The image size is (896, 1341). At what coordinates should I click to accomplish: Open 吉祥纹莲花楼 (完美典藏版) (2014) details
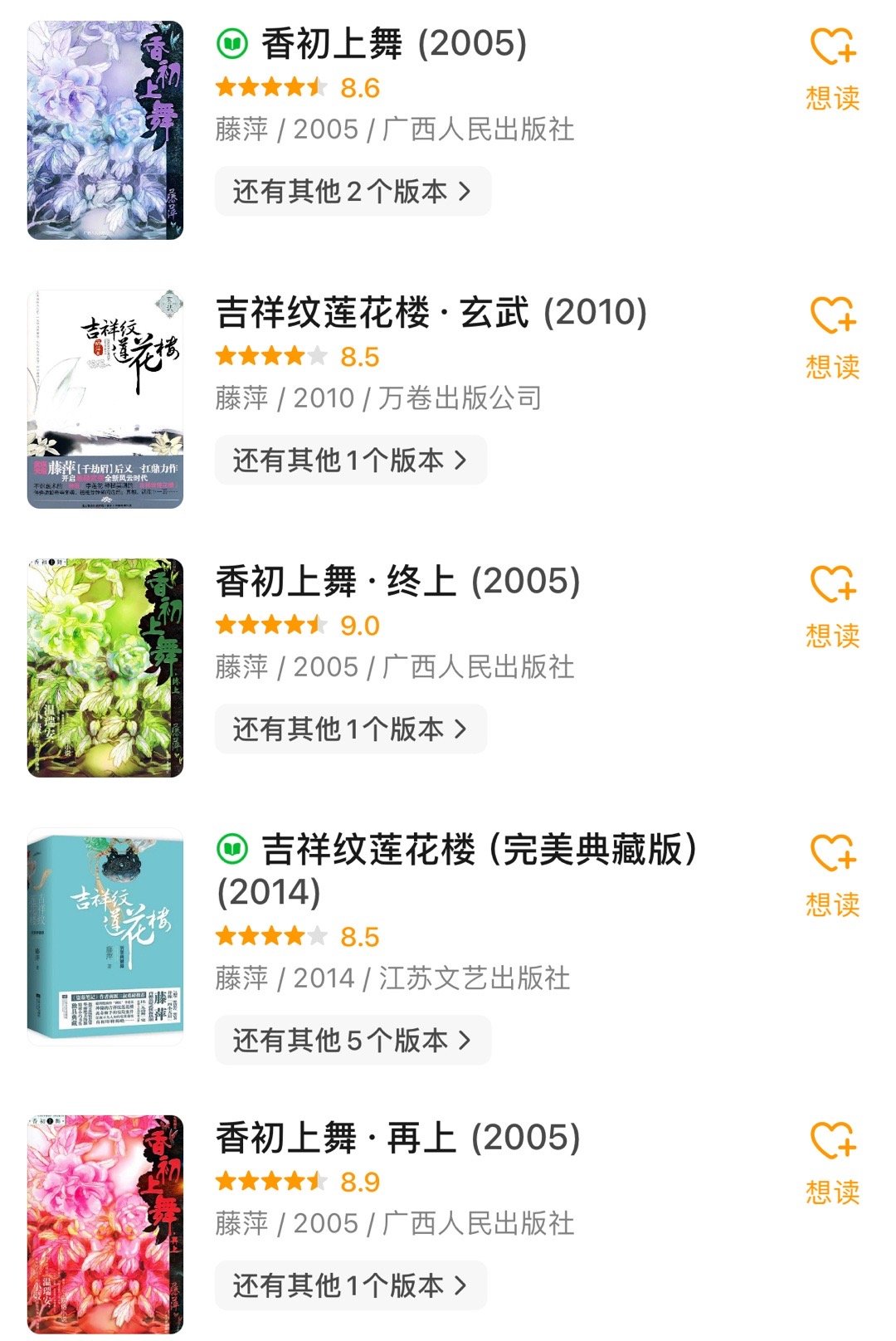tap(456, 869)
